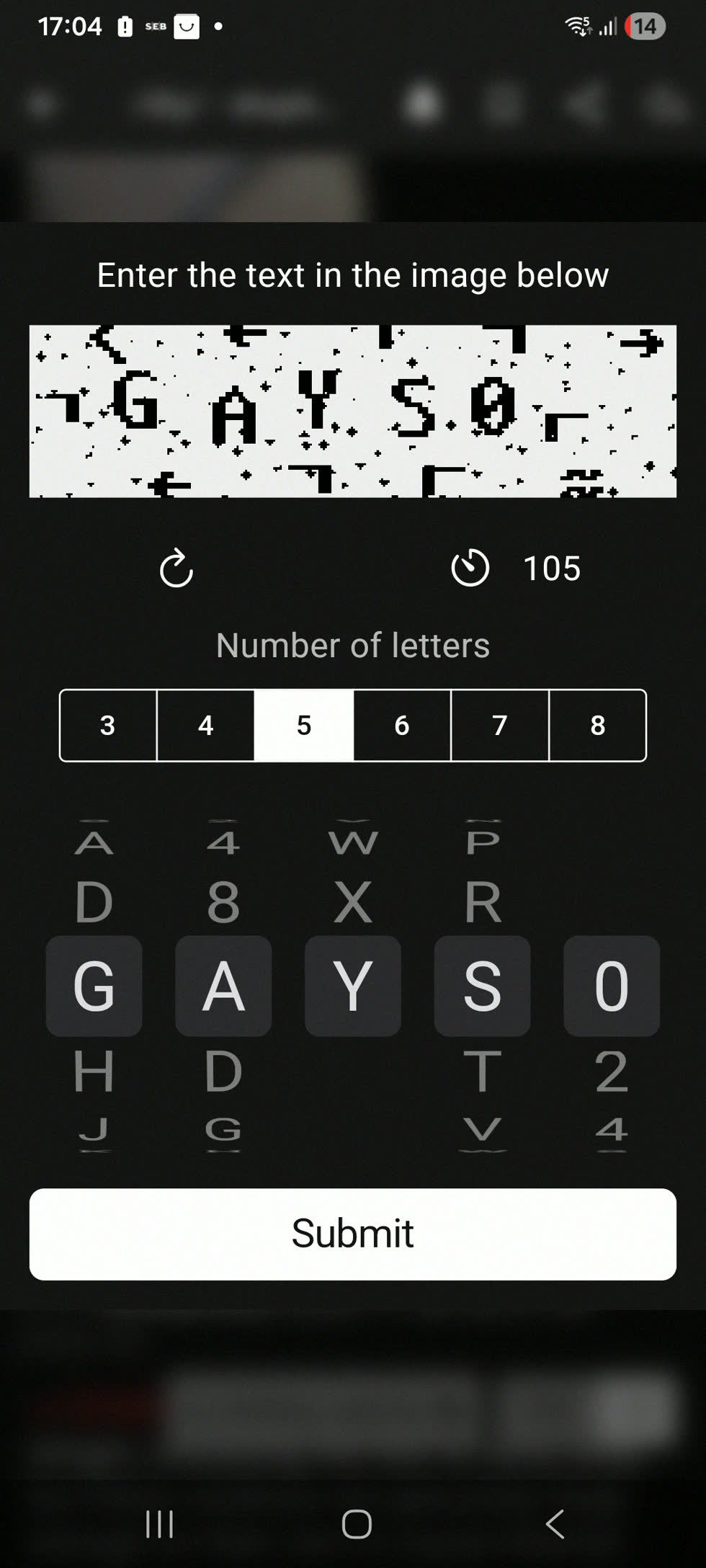Submit the captcha answer
The width and height of the screenshot is (706, 1568).
[x=353, y=1234]
